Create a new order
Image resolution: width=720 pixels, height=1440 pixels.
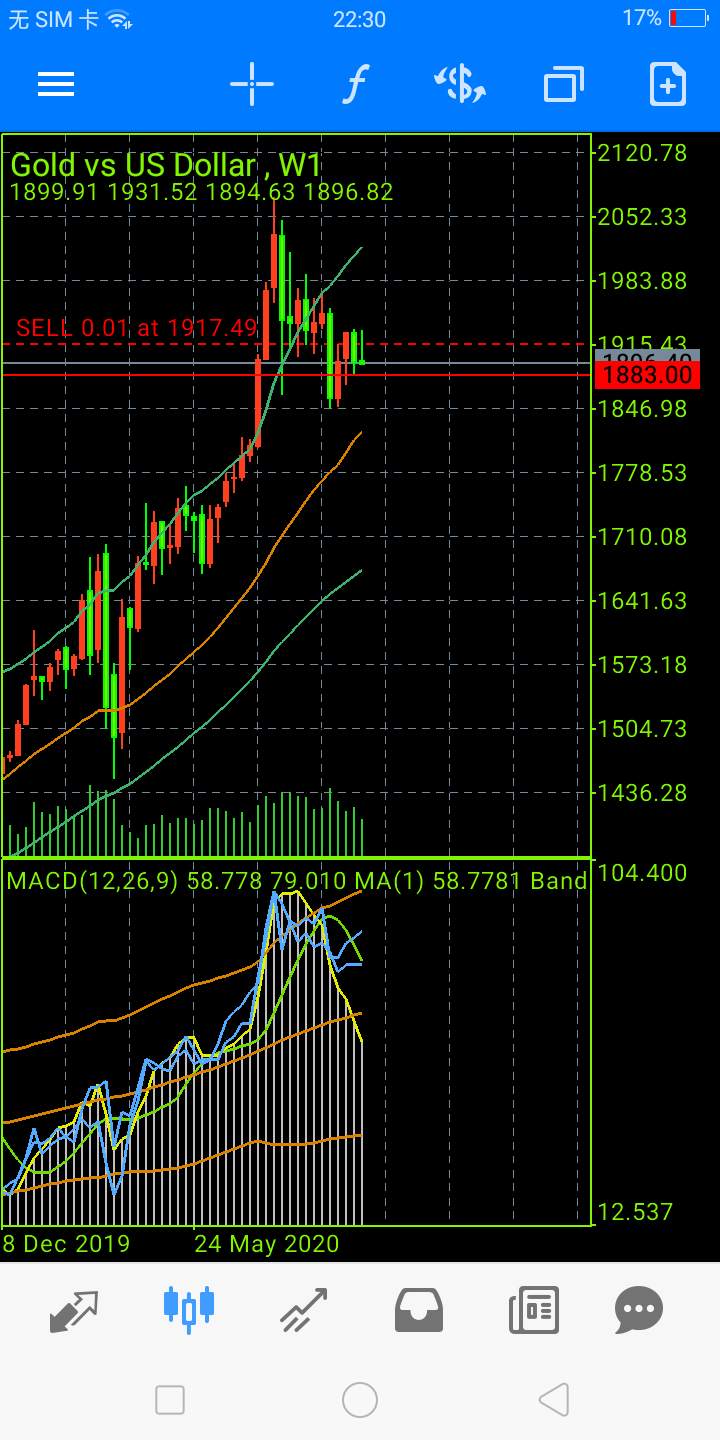(x=668, y=85)
